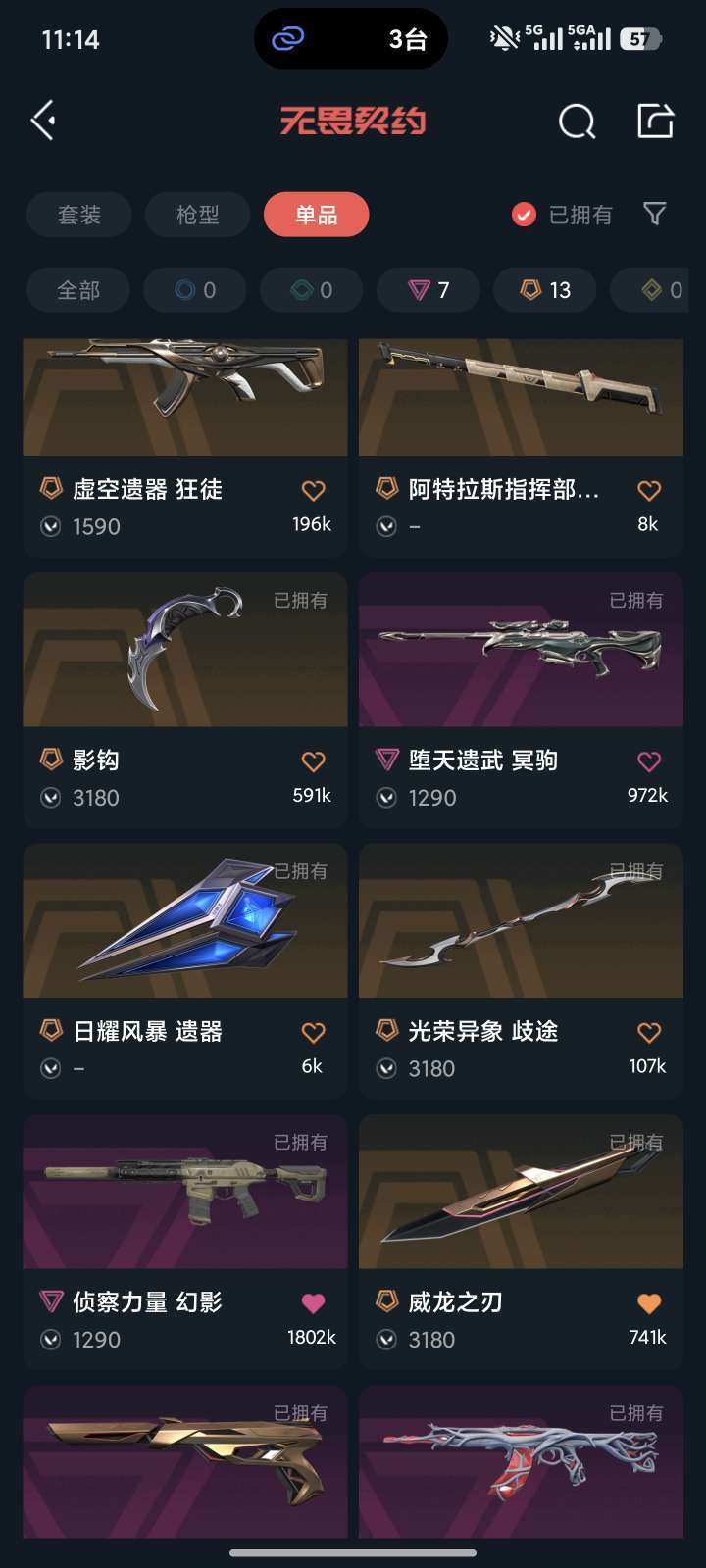
Task: Switch to the 套装 tab
Action: (79, 215)
